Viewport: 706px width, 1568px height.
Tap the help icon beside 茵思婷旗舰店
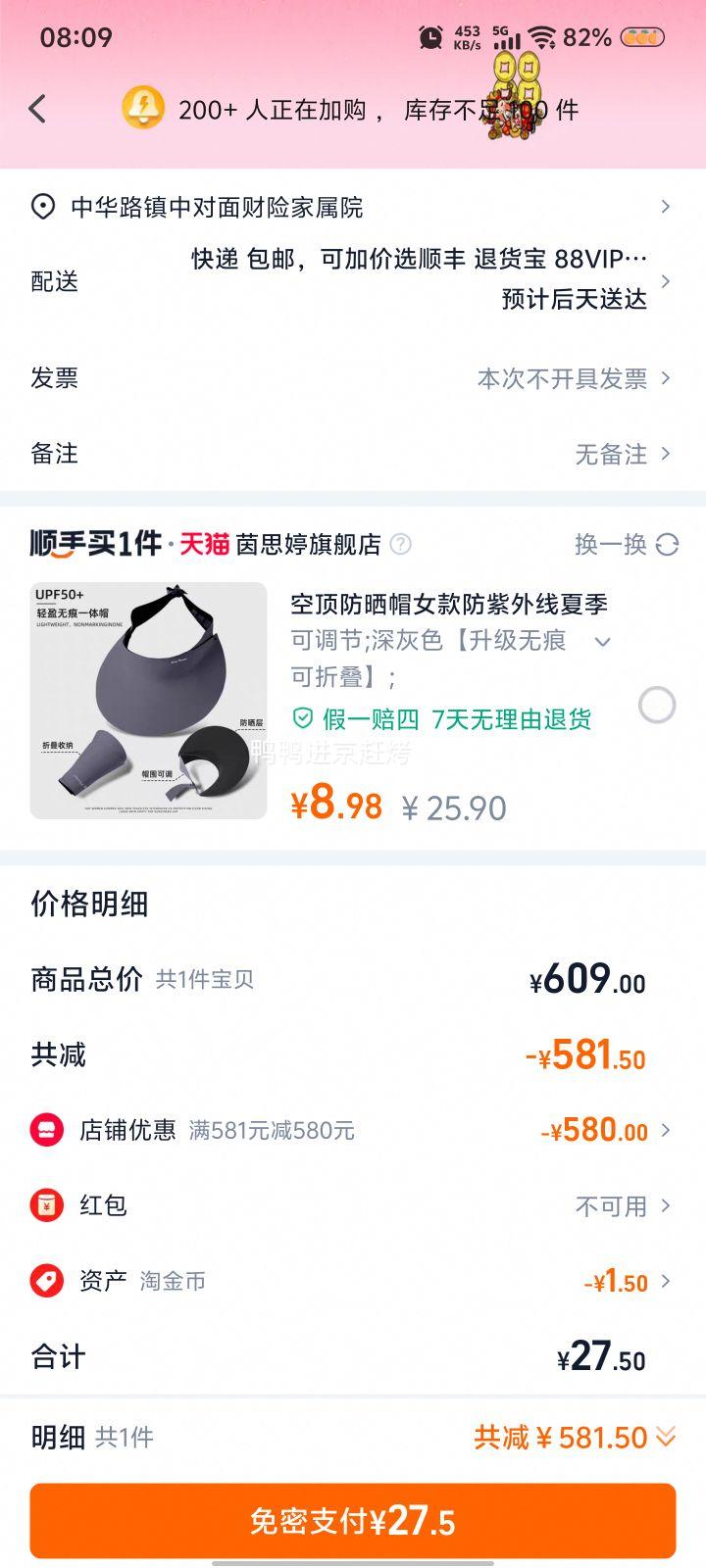401,544
